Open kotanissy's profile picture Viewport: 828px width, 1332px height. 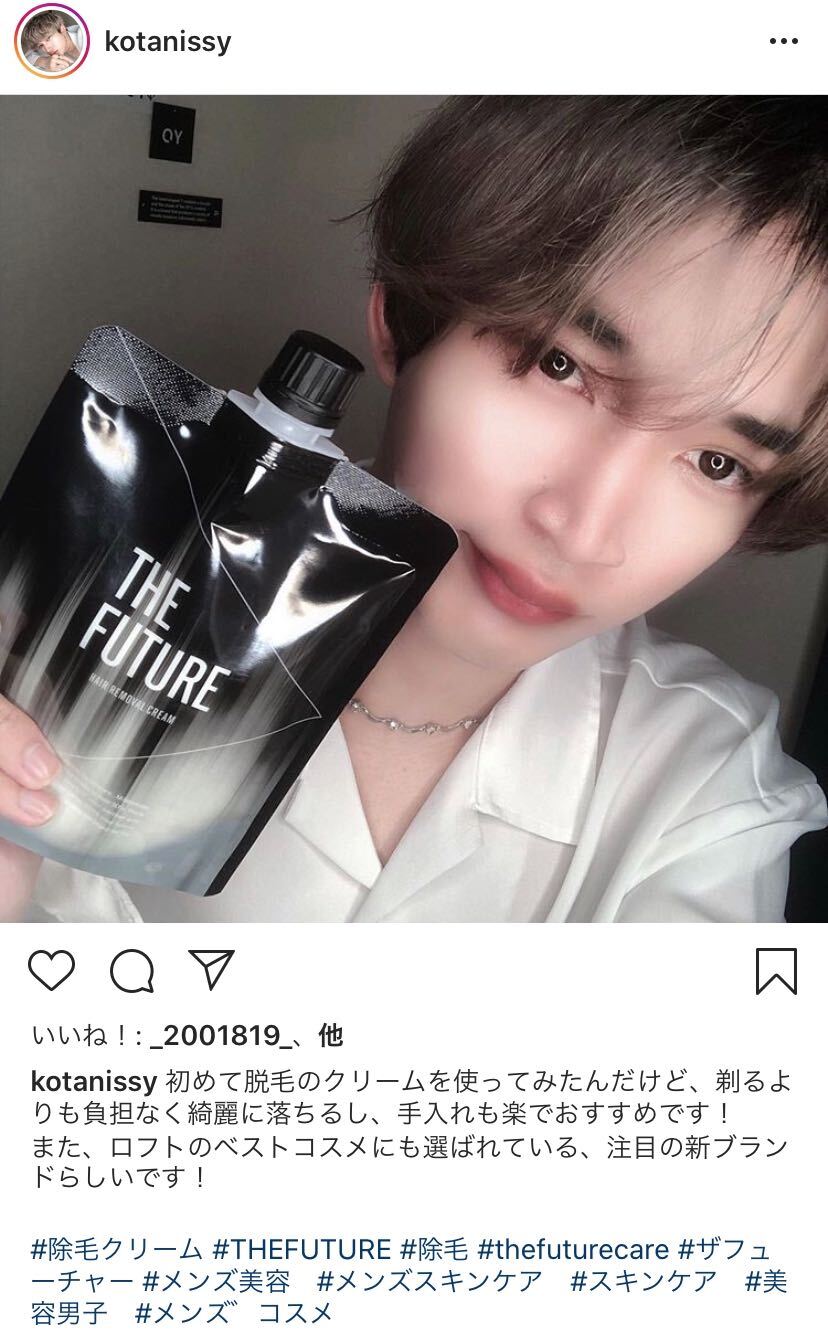pyautogui.click(x=52, y=42)
